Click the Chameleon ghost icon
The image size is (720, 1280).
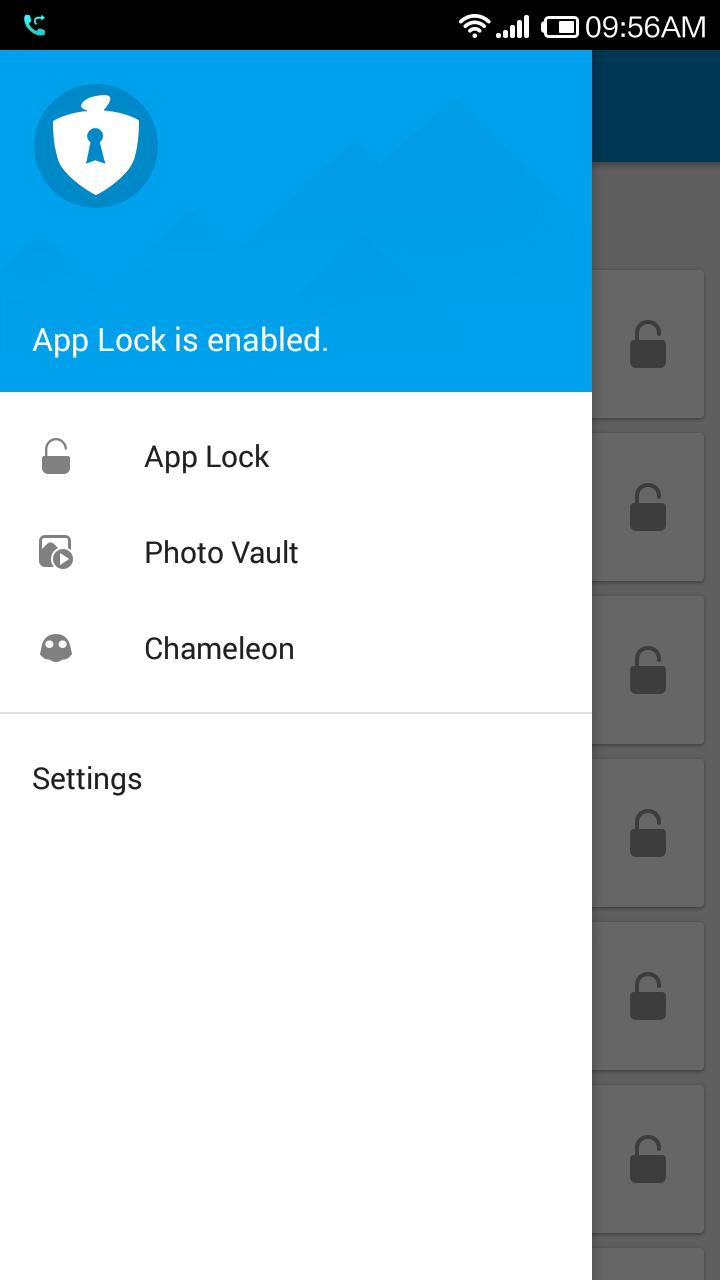55,648
